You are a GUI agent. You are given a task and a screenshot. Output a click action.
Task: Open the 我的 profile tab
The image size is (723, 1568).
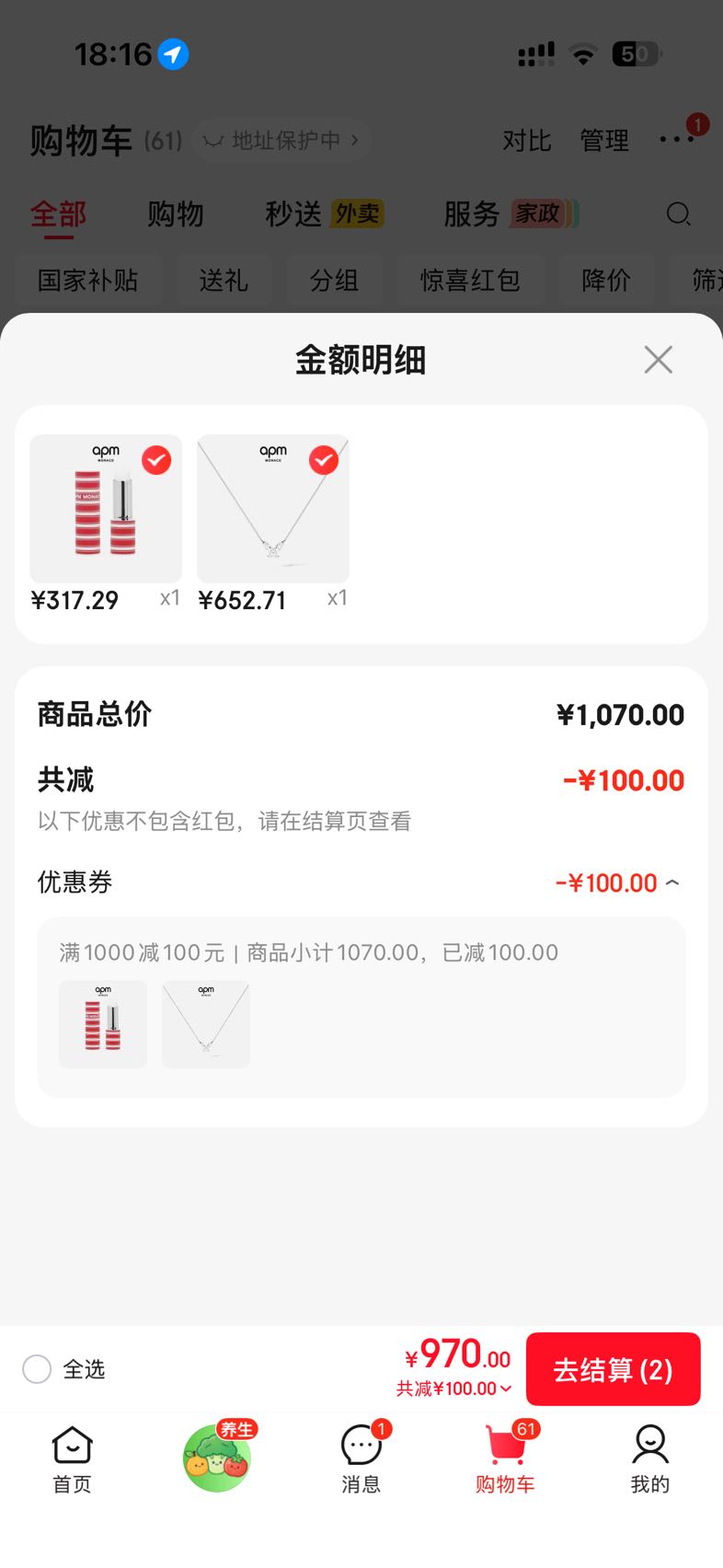[650, 1459]
